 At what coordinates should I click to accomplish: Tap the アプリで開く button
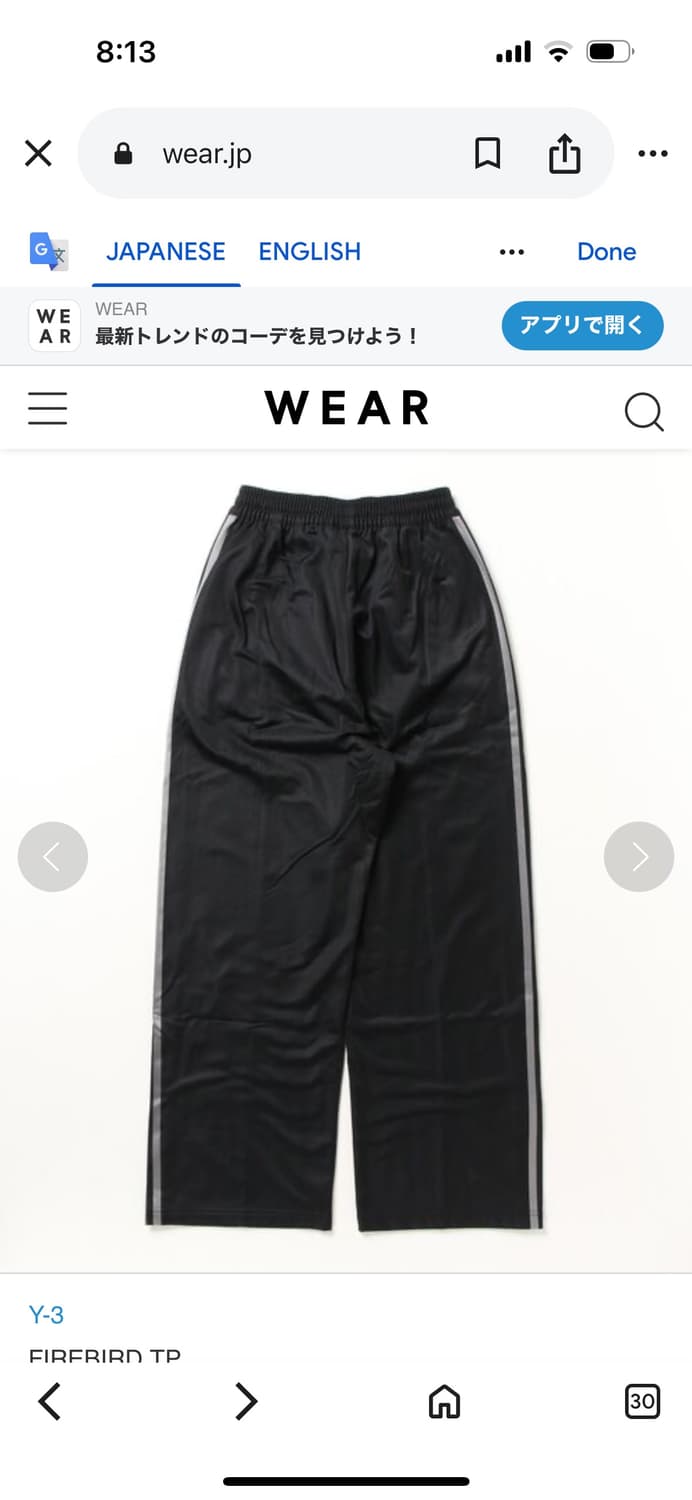click(582, 325)
